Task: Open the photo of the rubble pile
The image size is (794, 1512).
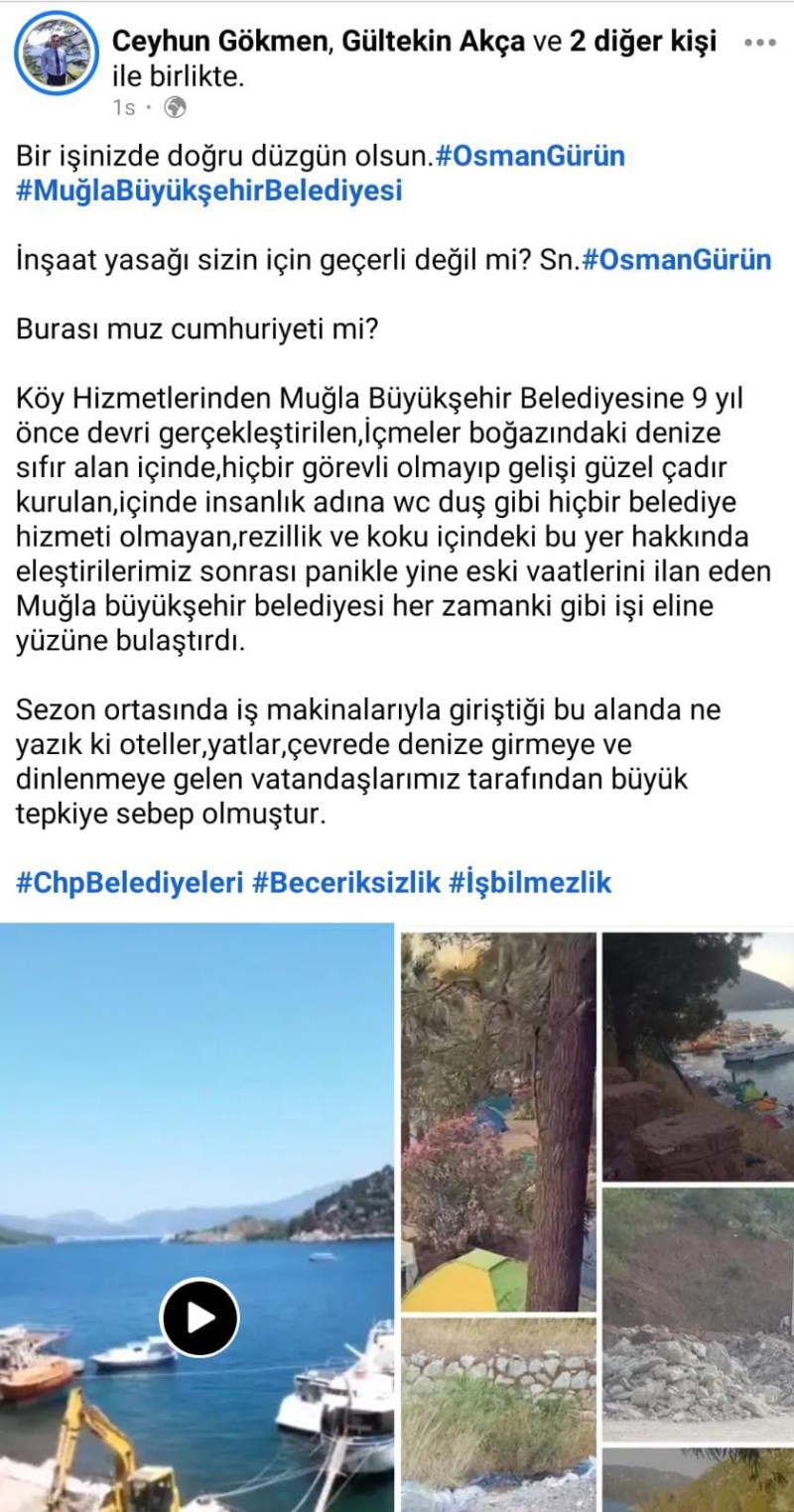Action: (x=699, y=1315)
